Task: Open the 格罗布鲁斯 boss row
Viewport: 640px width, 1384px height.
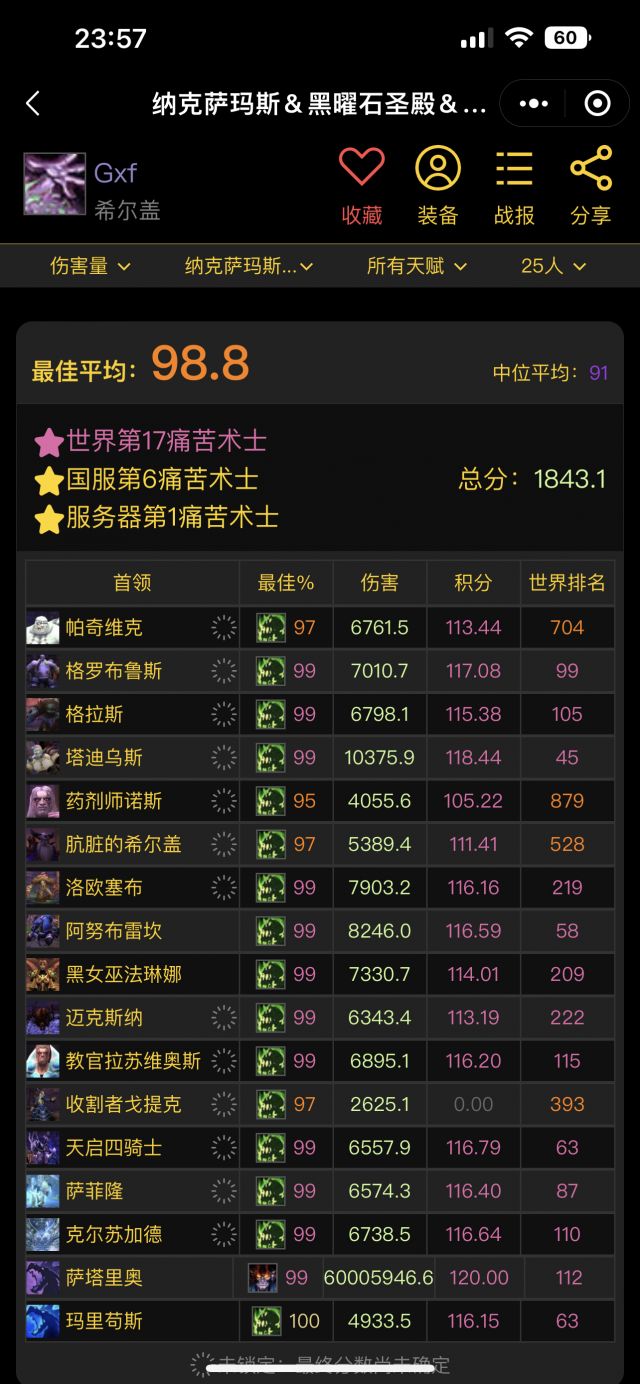Action: (114, 671)
